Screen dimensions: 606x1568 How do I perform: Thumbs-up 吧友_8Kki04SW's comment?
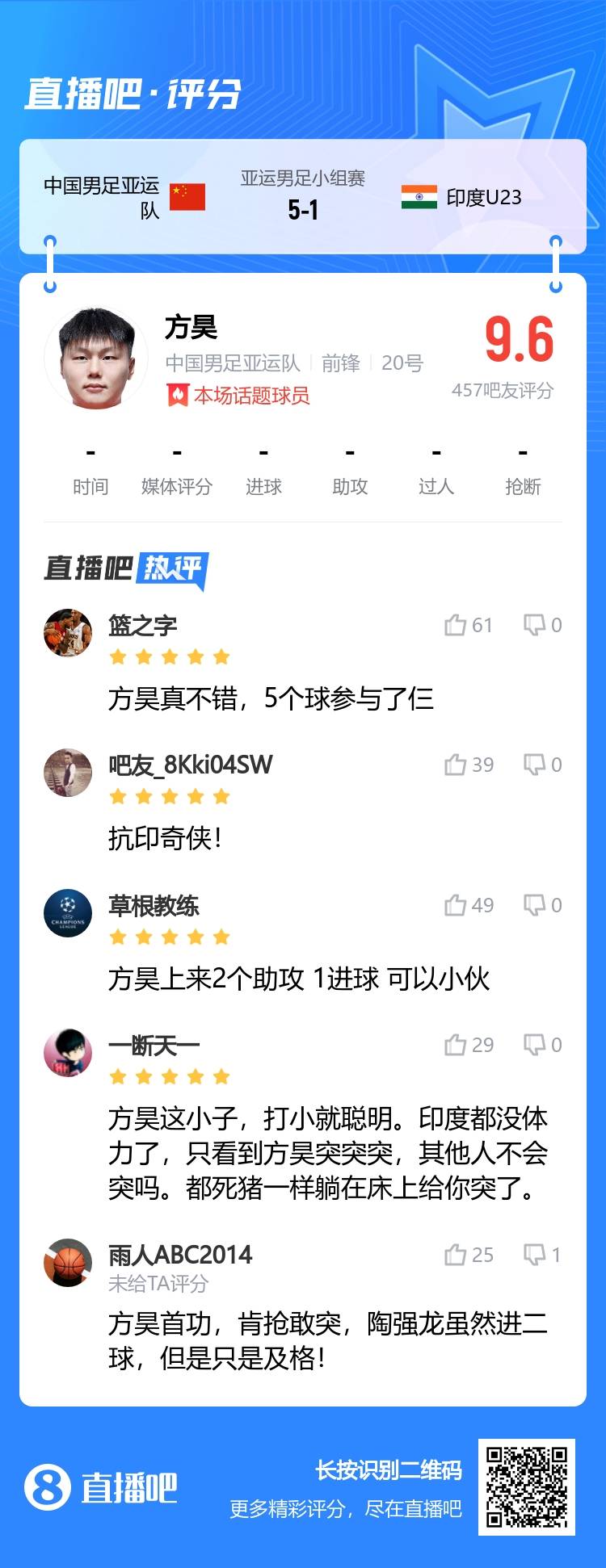coord(457,764)
